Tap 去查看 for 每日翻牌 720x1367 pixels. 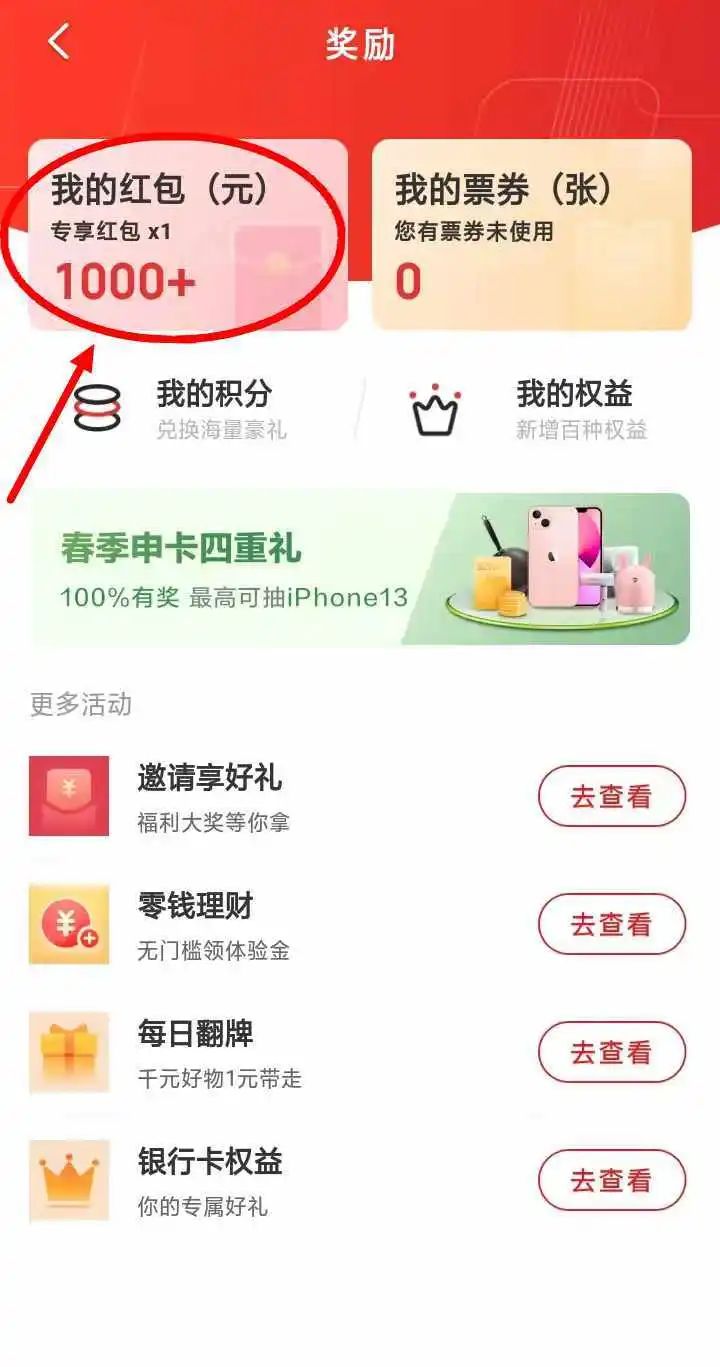[611, 1053]
